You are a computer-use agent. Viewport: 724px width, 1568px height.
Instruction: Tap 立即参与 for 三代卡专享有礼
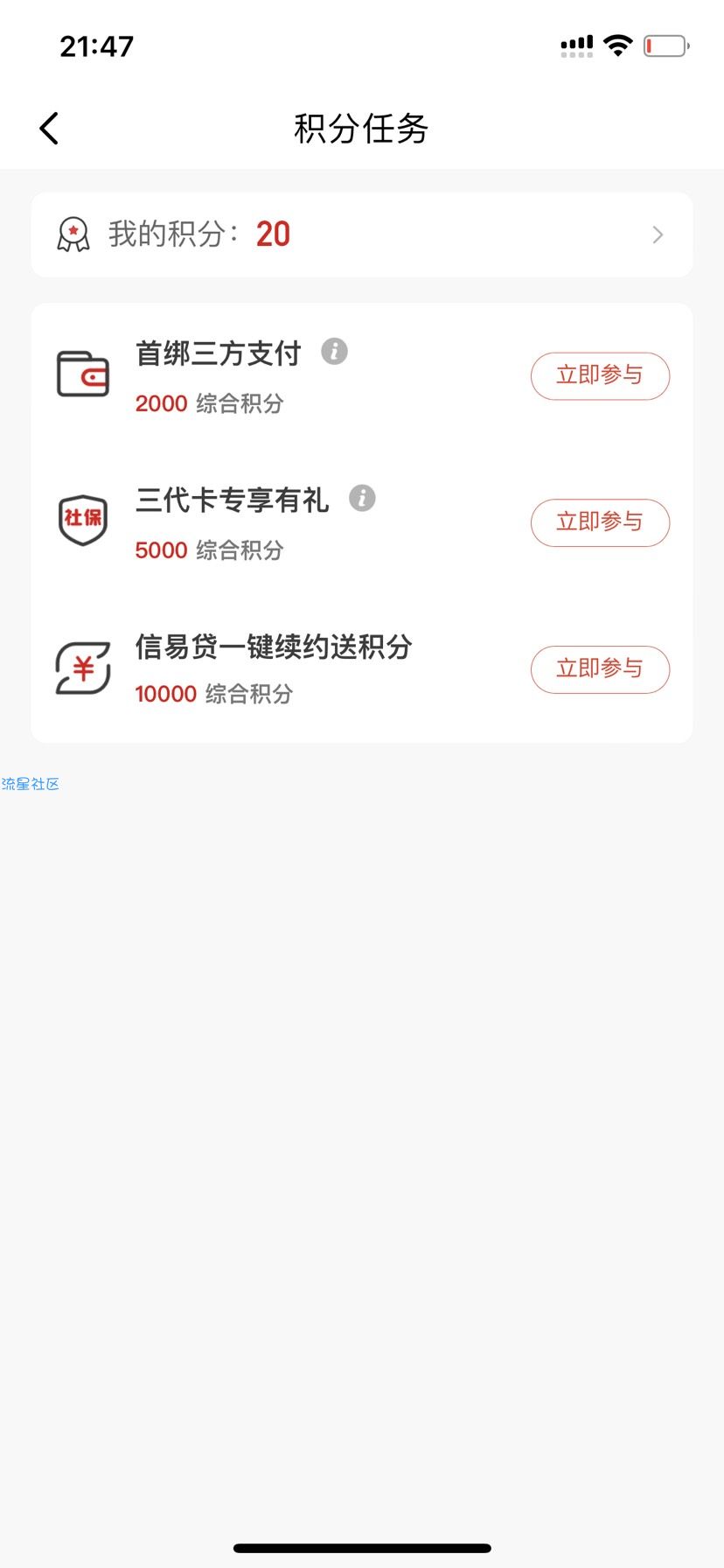(600, 522)
